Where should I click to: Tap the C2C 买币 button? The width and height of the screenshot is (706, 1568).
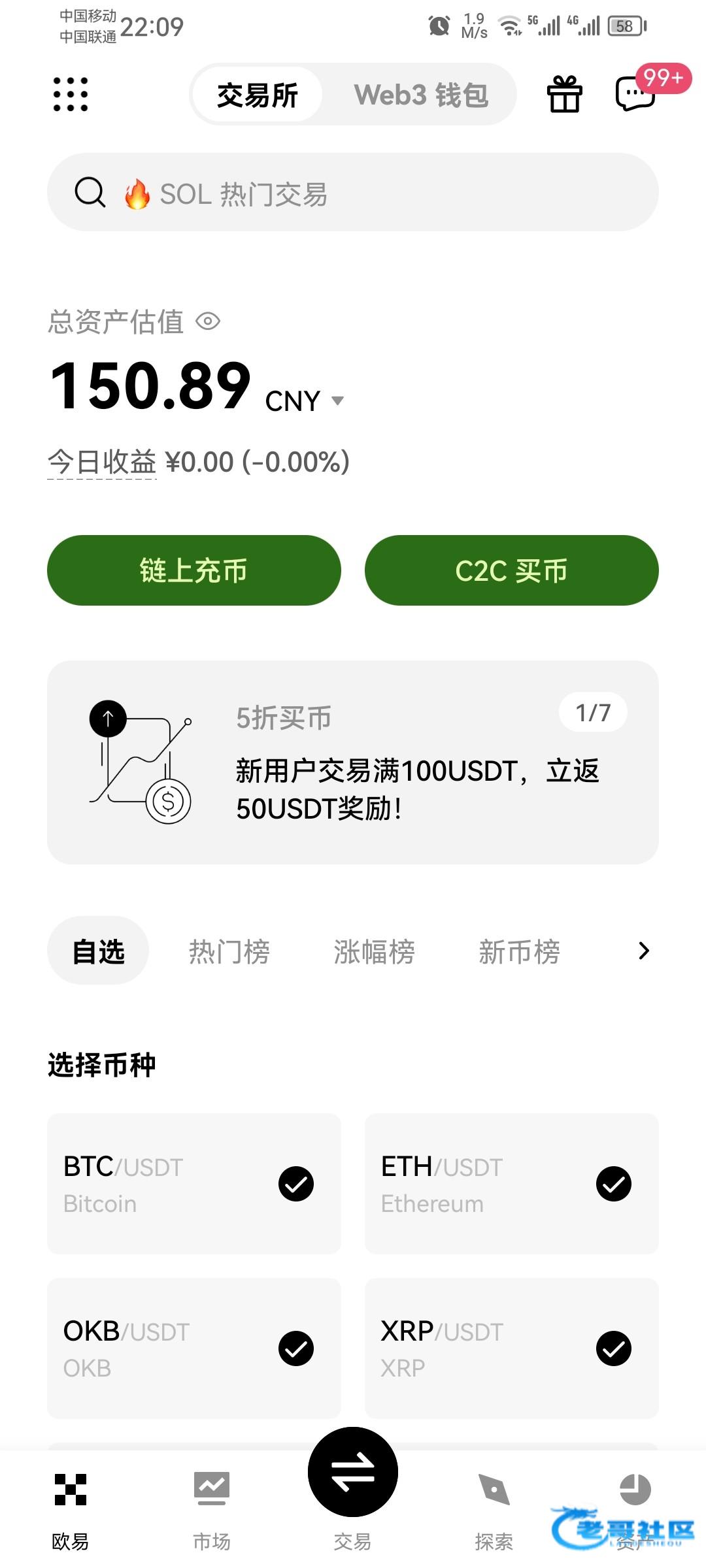[x=512, y=570]
